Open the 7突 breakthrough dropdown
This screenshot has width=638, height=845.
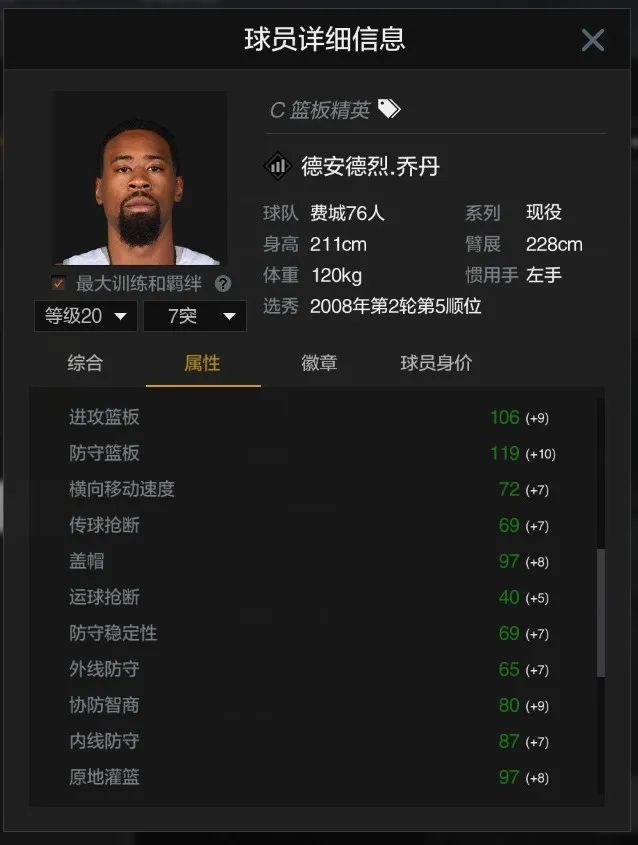195,316
